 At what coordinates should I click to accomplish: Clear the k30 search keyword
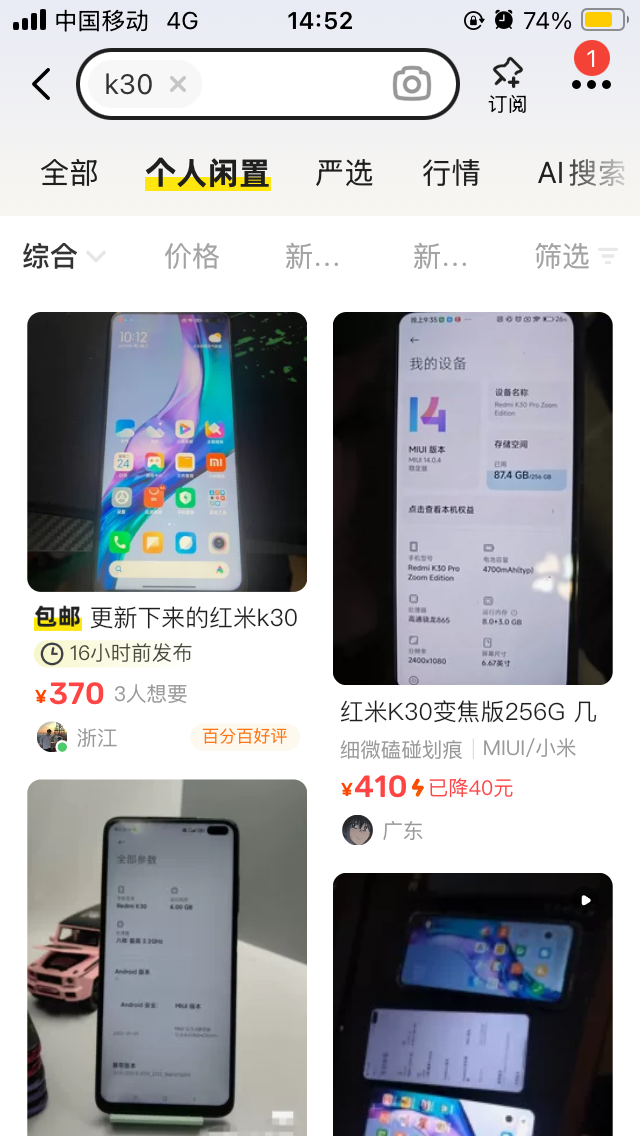point(178,84)
